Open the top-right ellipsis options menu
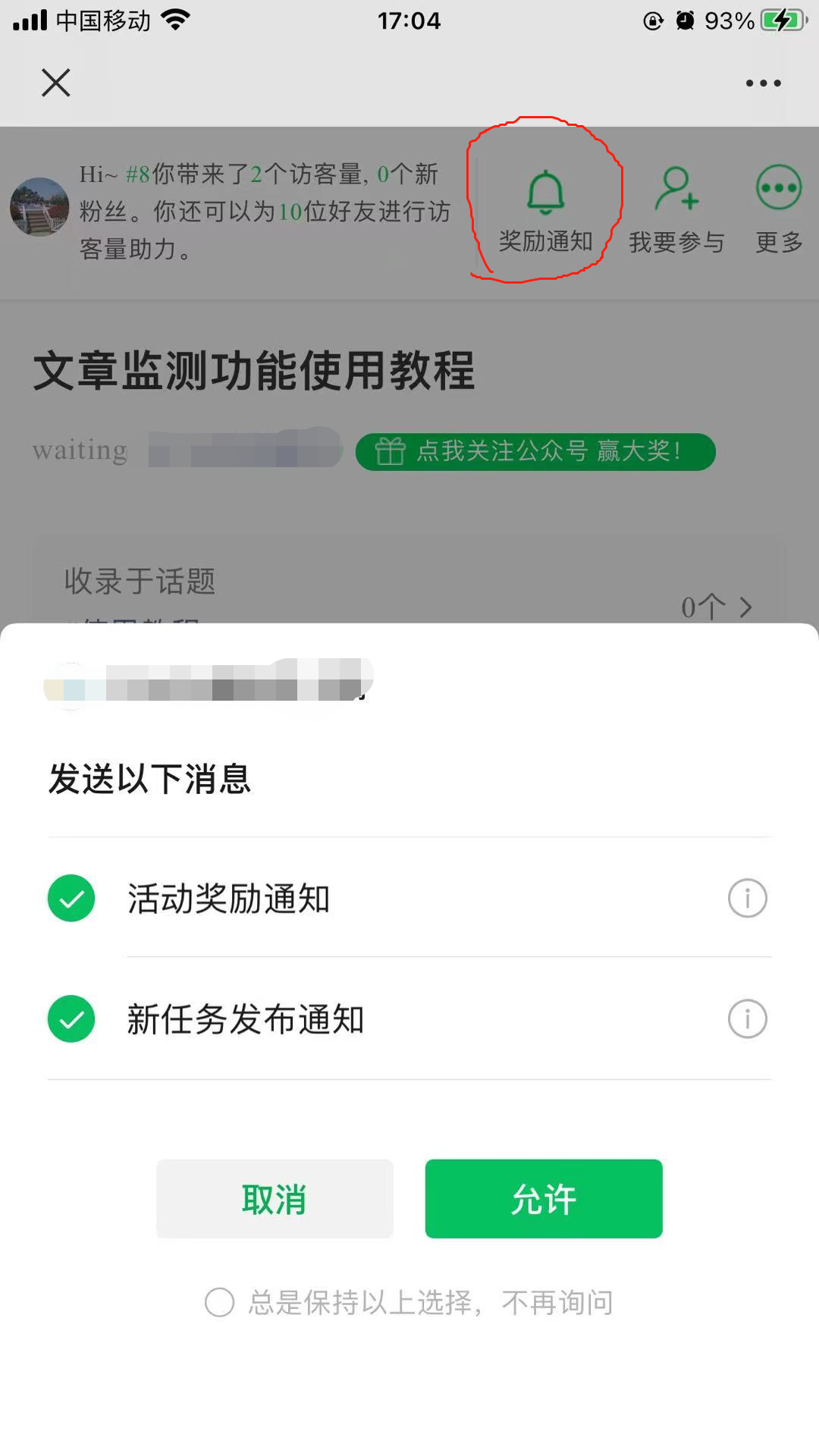819x1456 pixels. tap(763, 83)
